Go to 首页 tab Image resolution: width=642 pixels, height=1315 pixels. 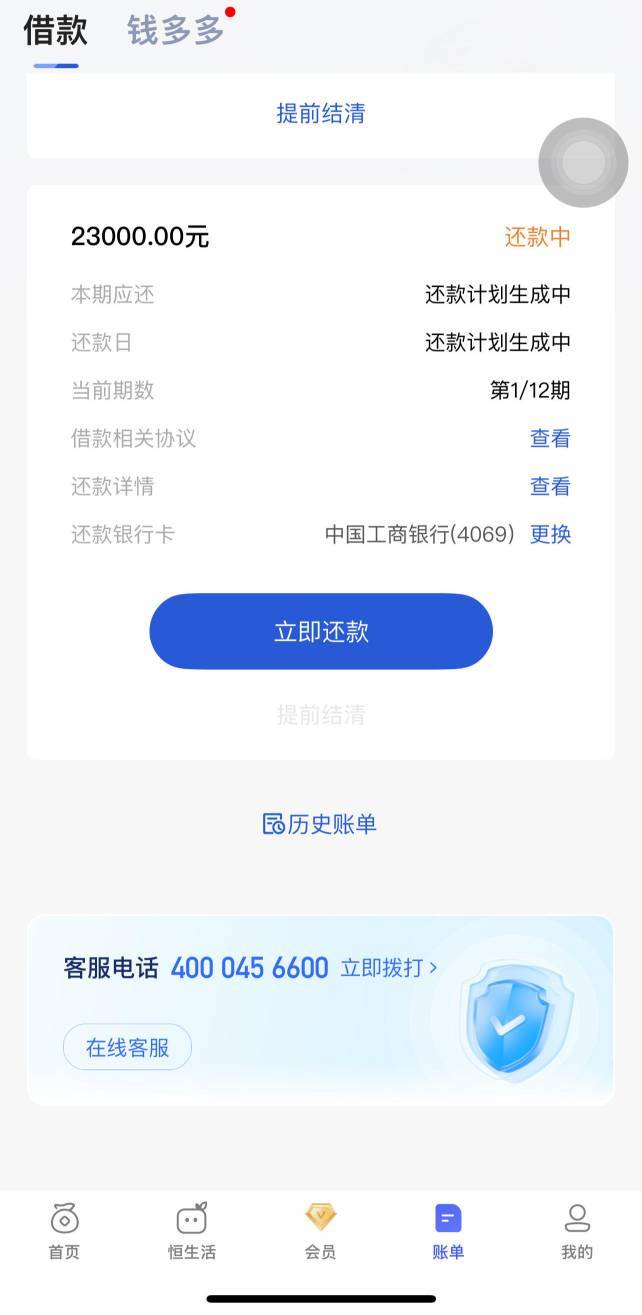(x=64, y=1231)
